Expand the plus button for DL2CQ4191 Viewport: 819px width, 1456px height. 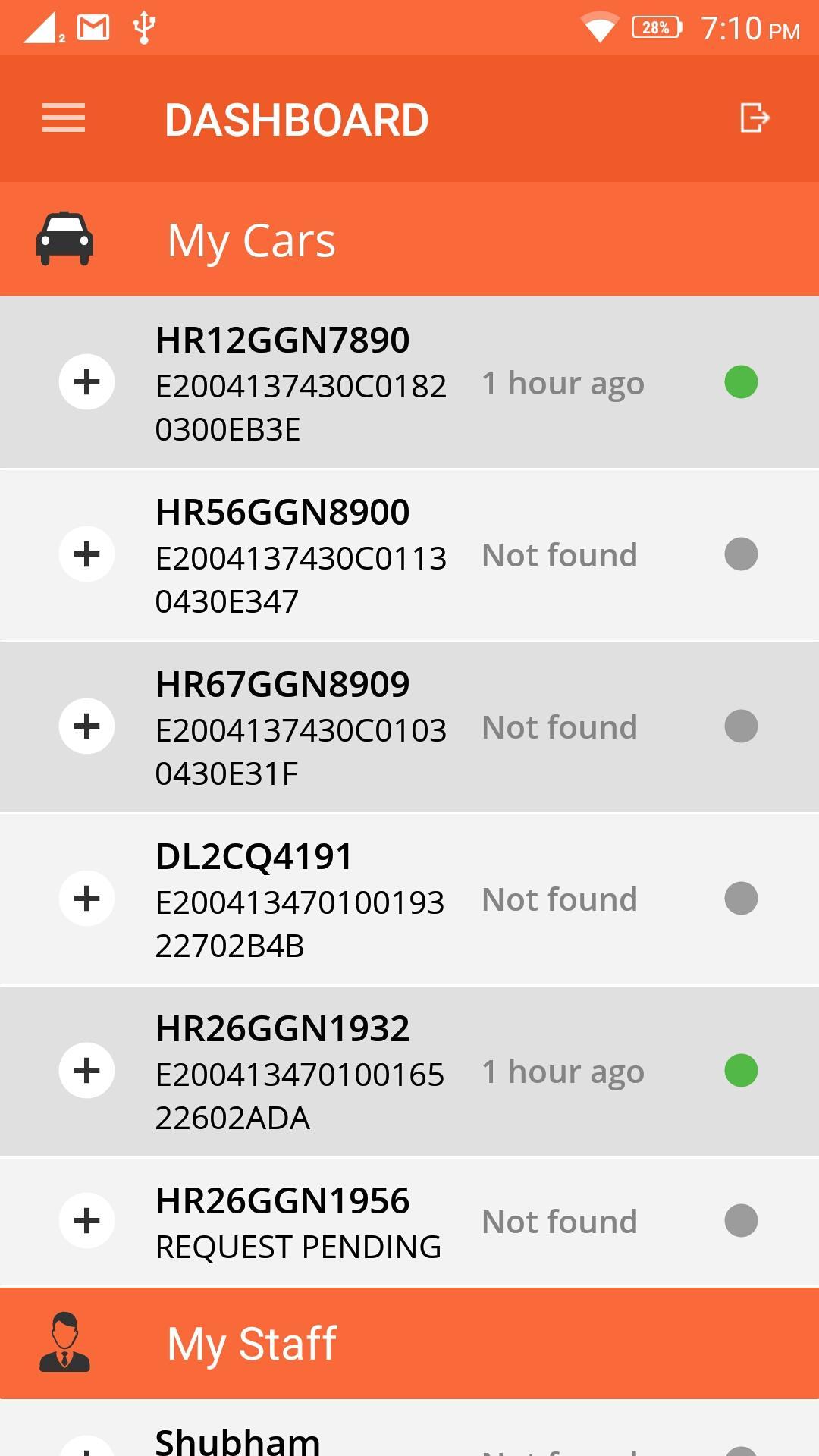pos(87,898)
